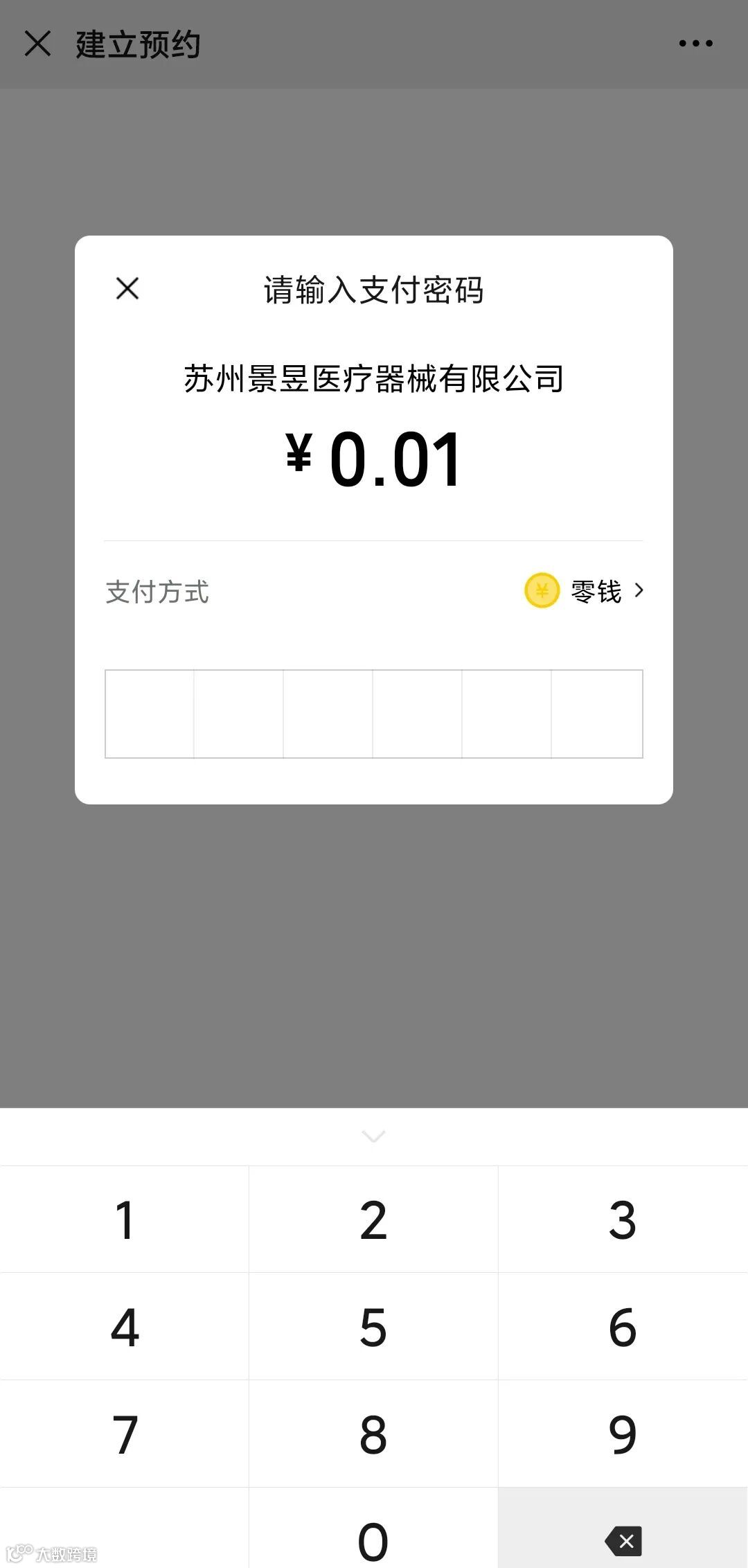The height and width of the screenshot is (1568, 748).
Task: Tap keypad number 5
Action: coord(373,1328)
